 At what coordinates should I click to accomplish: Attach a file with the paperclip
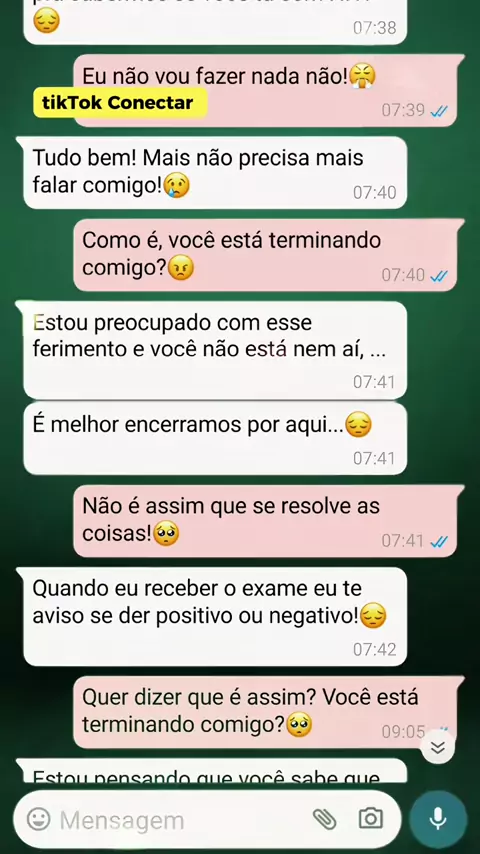(325, 819)
